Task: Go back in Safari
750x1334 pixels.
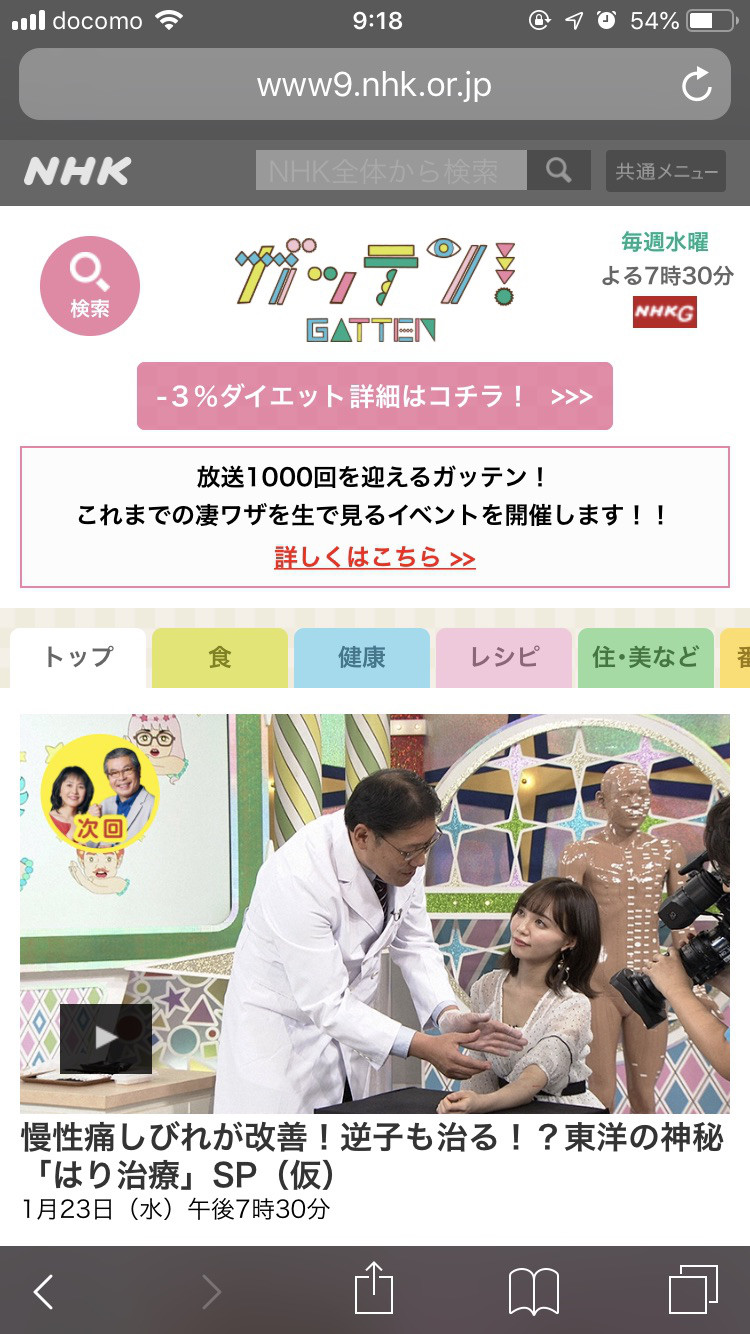Action: pyautogui.click(x=43, y=1292)
